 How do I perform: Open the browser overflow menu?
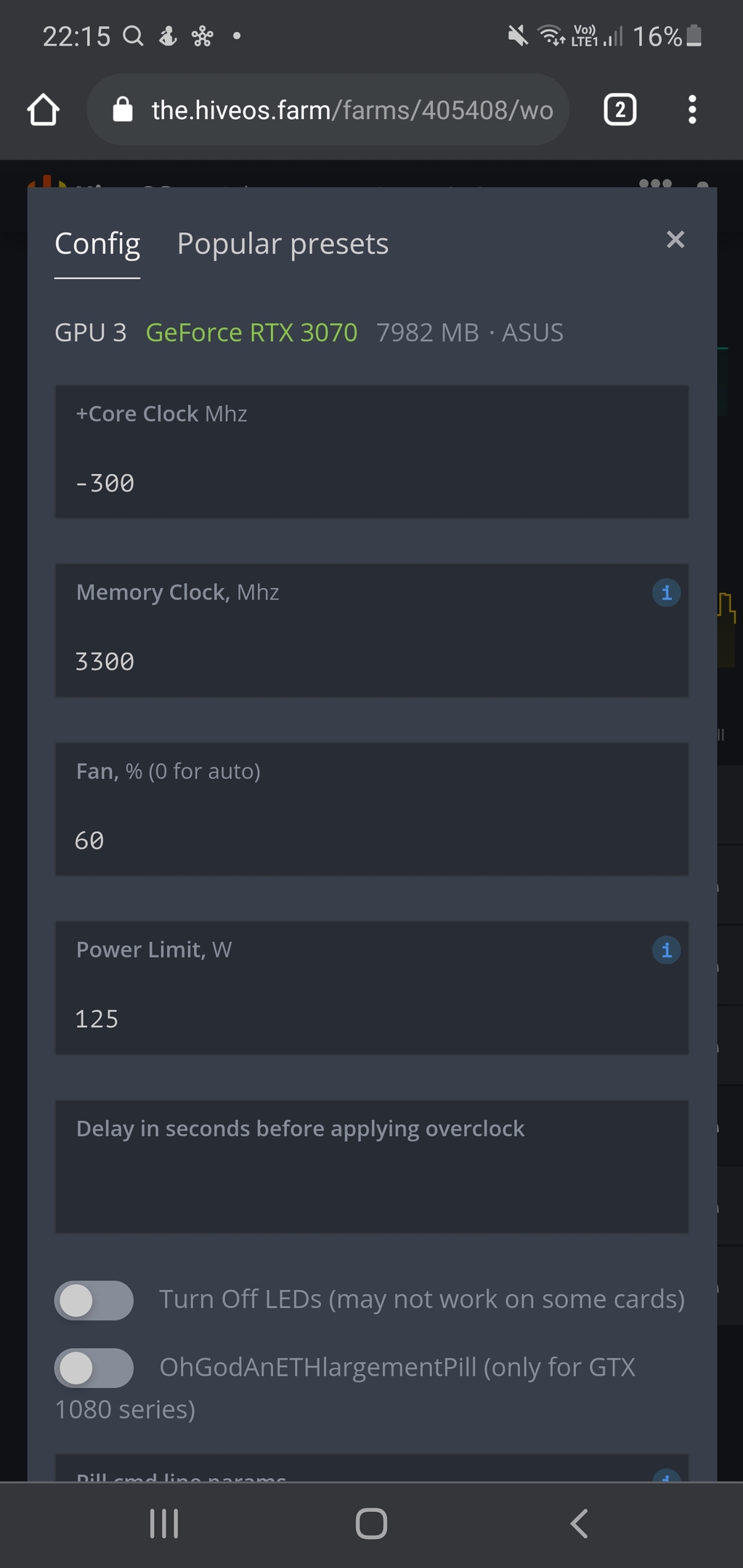[692, 110]
